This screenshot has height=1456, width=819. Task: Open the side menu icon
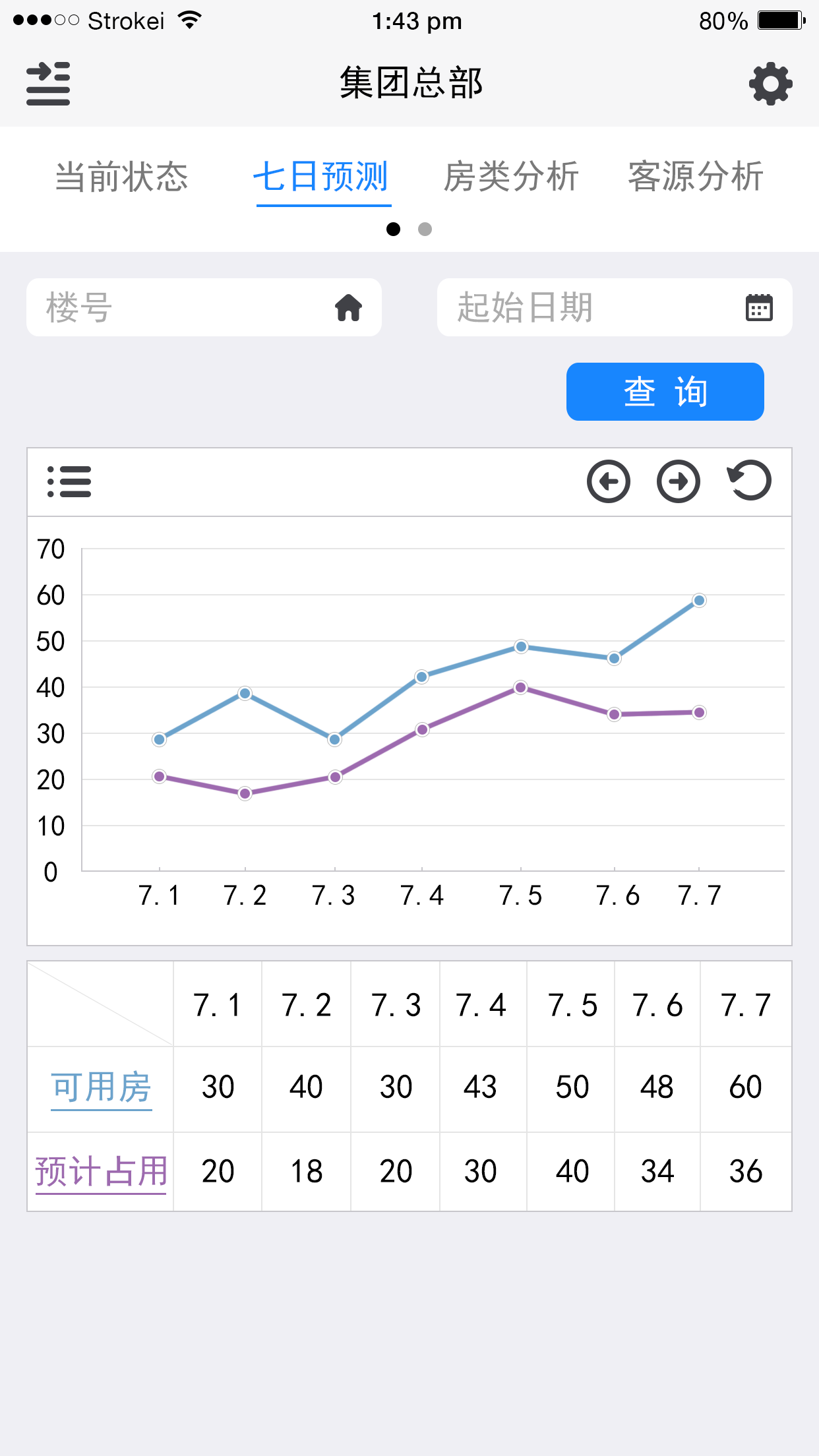point(48,84)
